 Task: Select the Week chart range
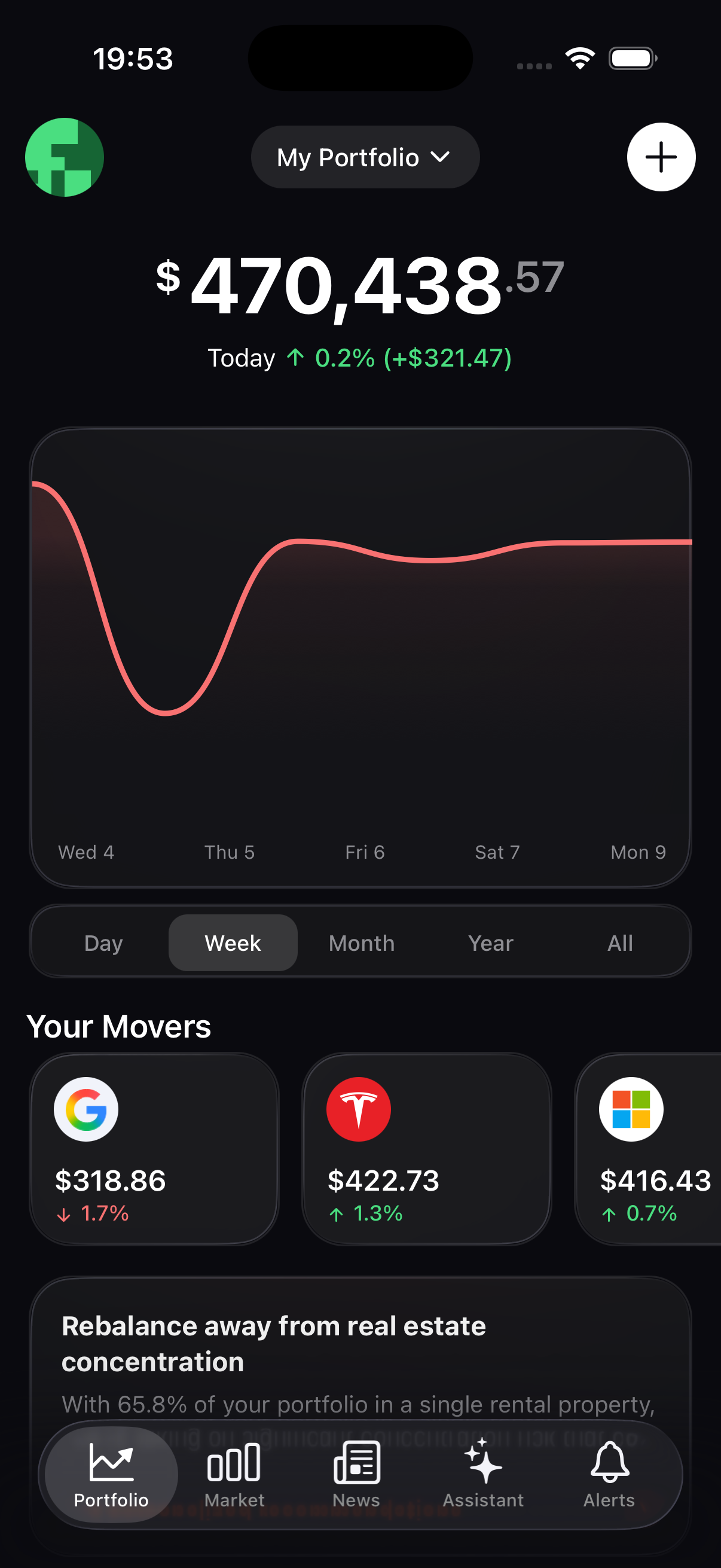click(233, 943)
